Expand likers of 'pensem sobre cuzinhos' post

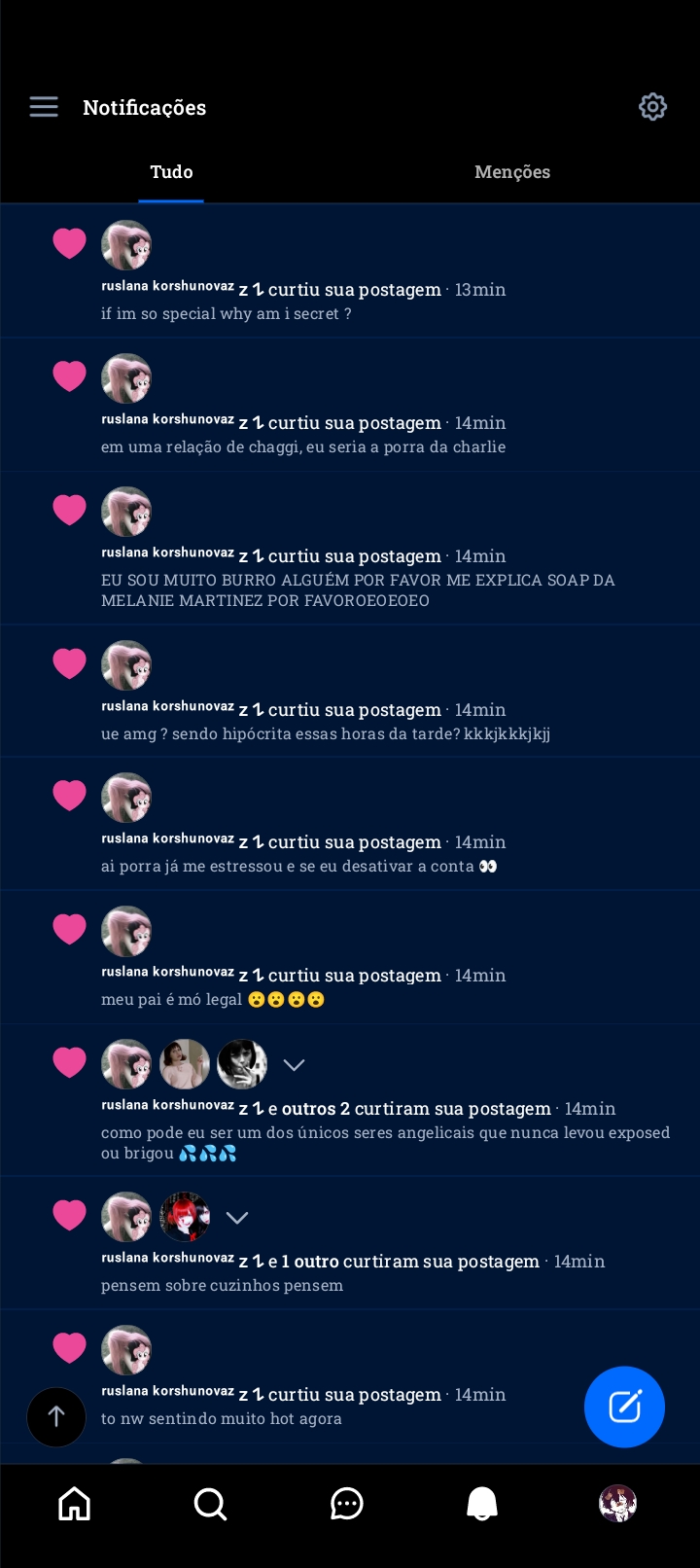(237, 1218)
